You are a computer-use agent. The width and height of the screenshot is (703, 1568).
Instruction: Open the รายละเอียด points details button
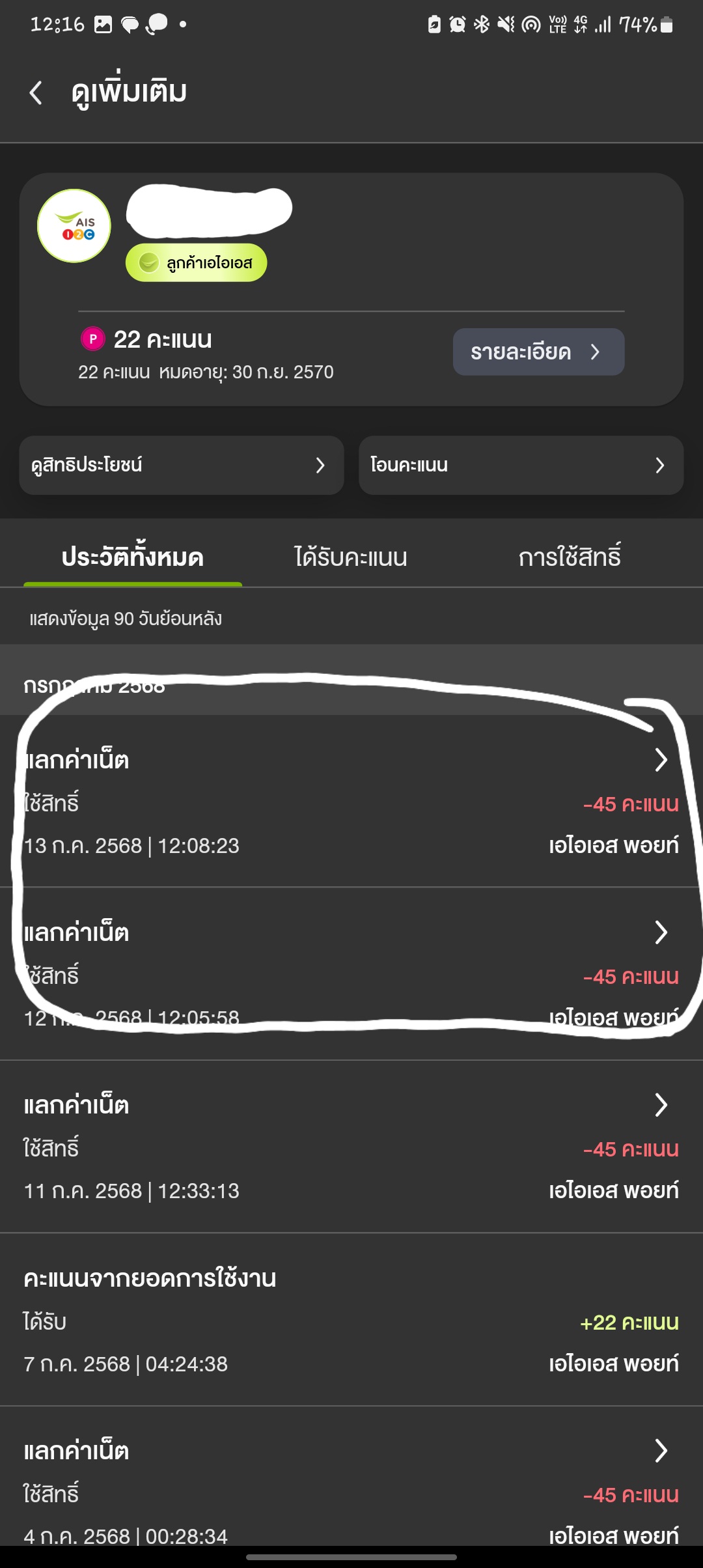(x=538, y=352)
